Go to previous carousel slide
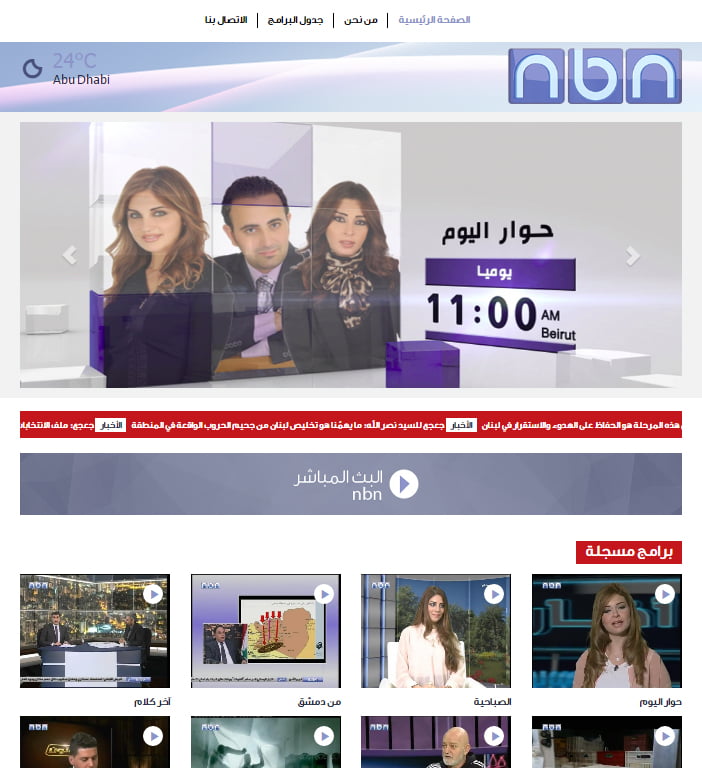702x768 pixels. 69,255
